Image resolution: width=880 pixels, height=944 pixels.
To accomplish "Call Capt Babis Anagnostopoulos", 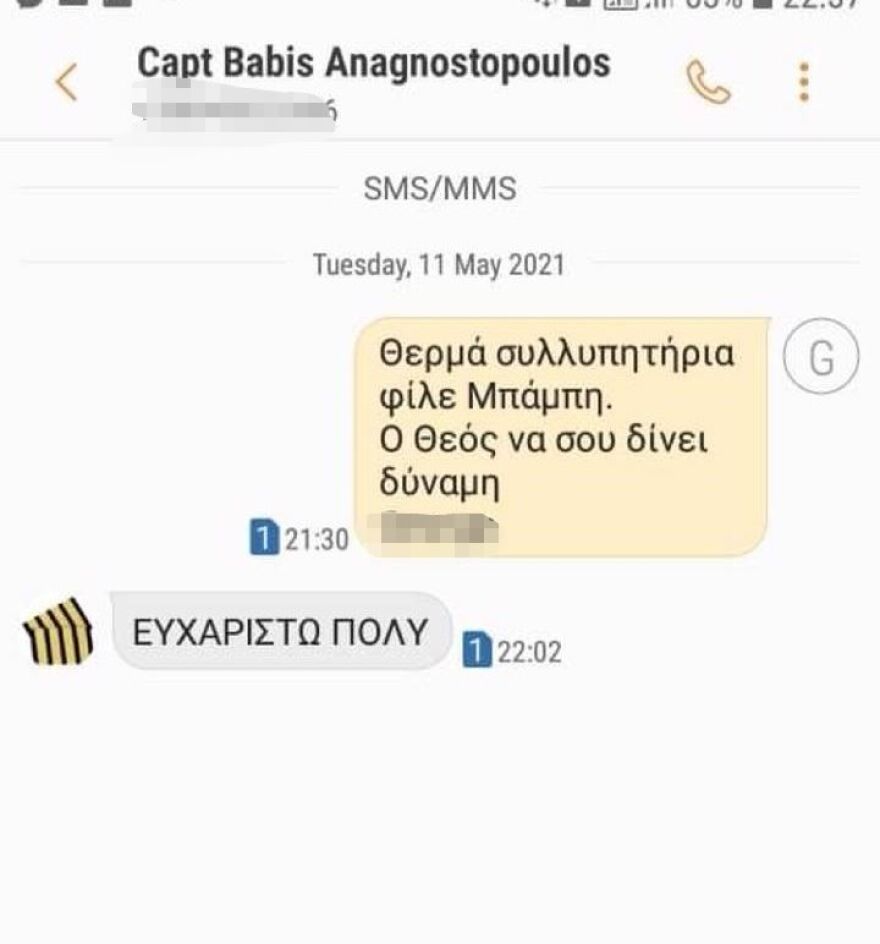I will click(708, 83).
